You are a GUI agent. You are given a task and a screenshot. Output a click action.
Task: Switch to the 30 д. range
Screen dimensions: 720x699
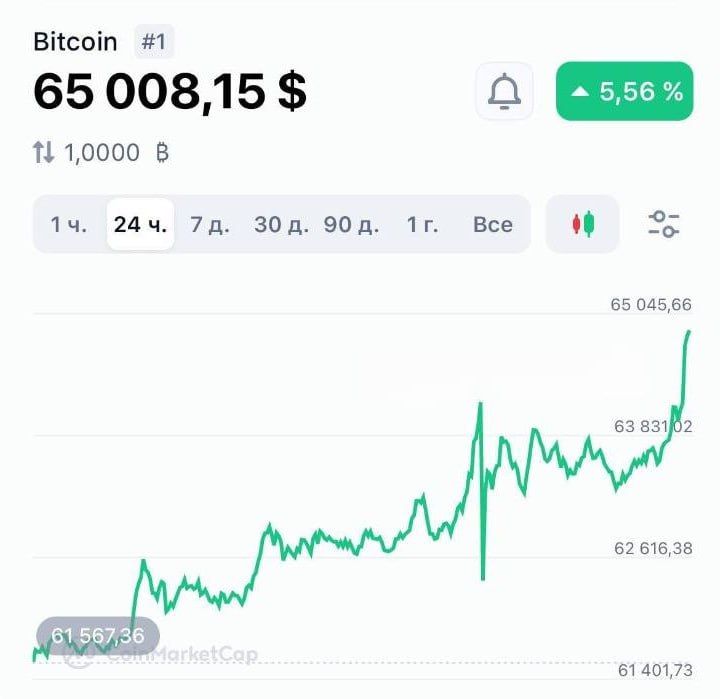[281, 224]
